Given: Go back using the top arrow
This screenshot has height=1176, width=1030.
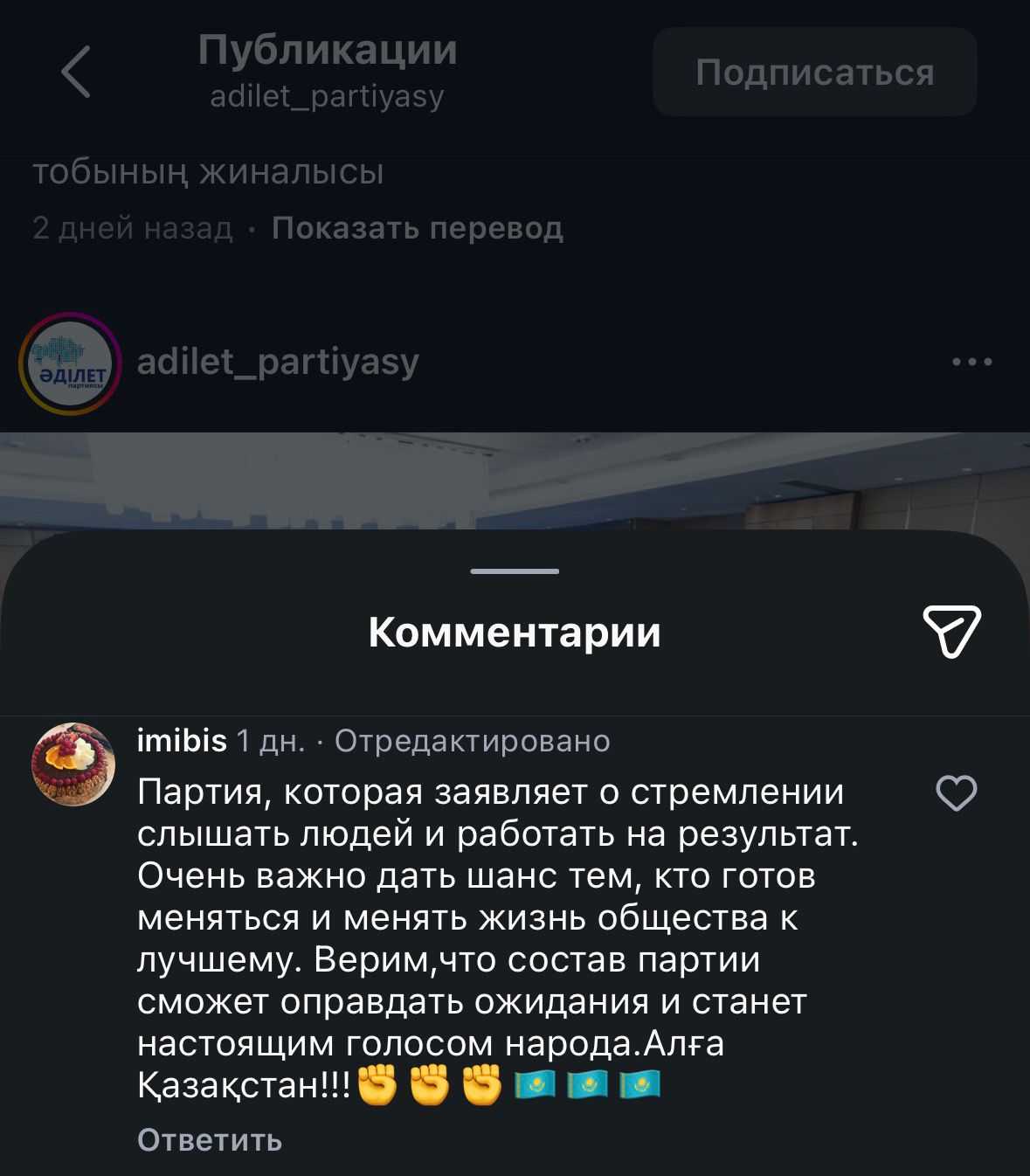Looking at the screenshot, I should pos(76,72).
